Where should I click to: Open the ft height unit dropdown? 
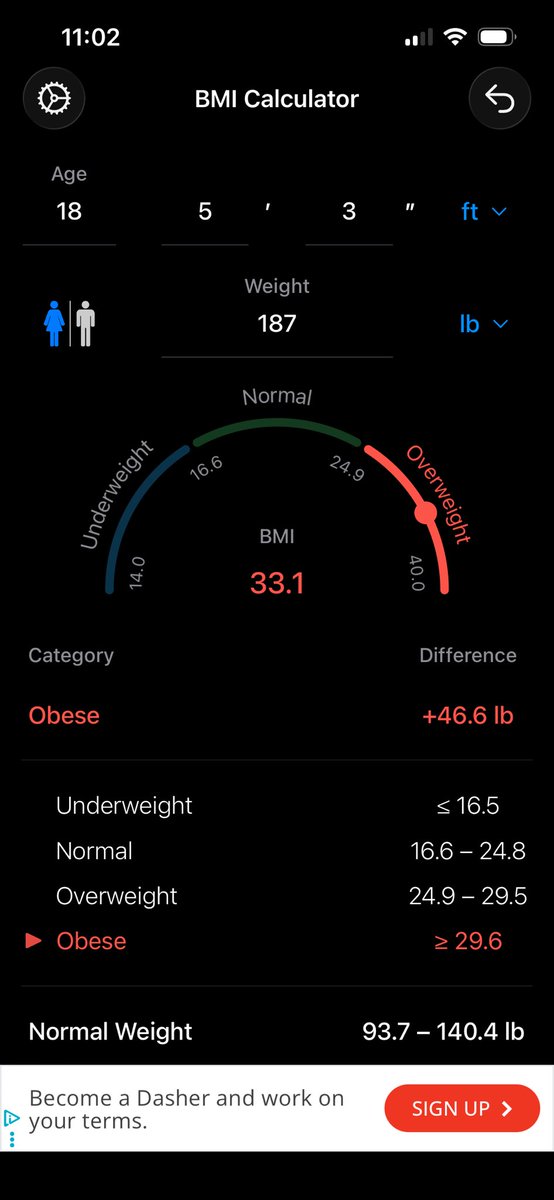(x=484, y=212)
